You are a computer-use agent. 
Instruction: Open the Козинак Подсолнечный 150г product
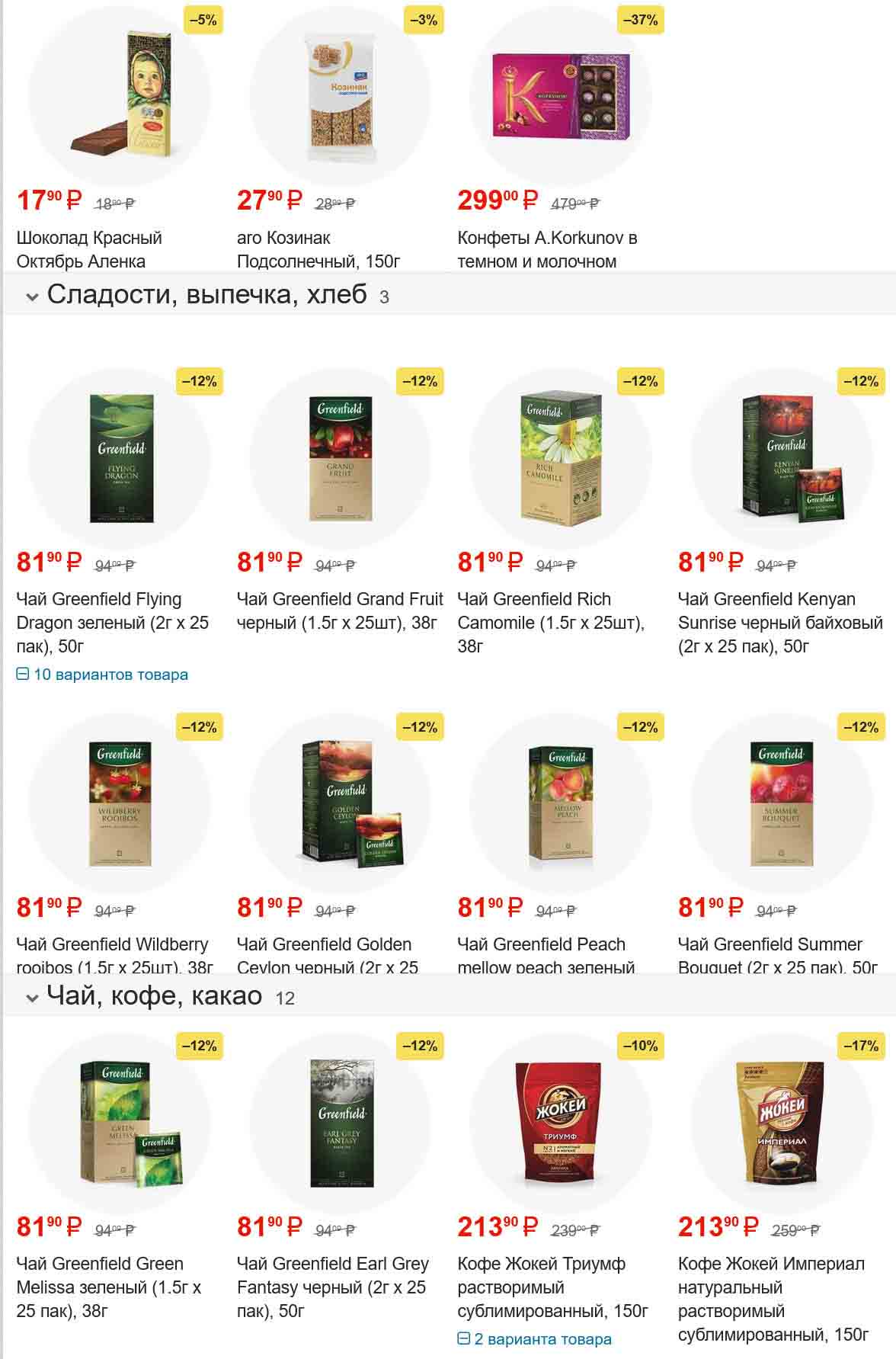[318, 249]
